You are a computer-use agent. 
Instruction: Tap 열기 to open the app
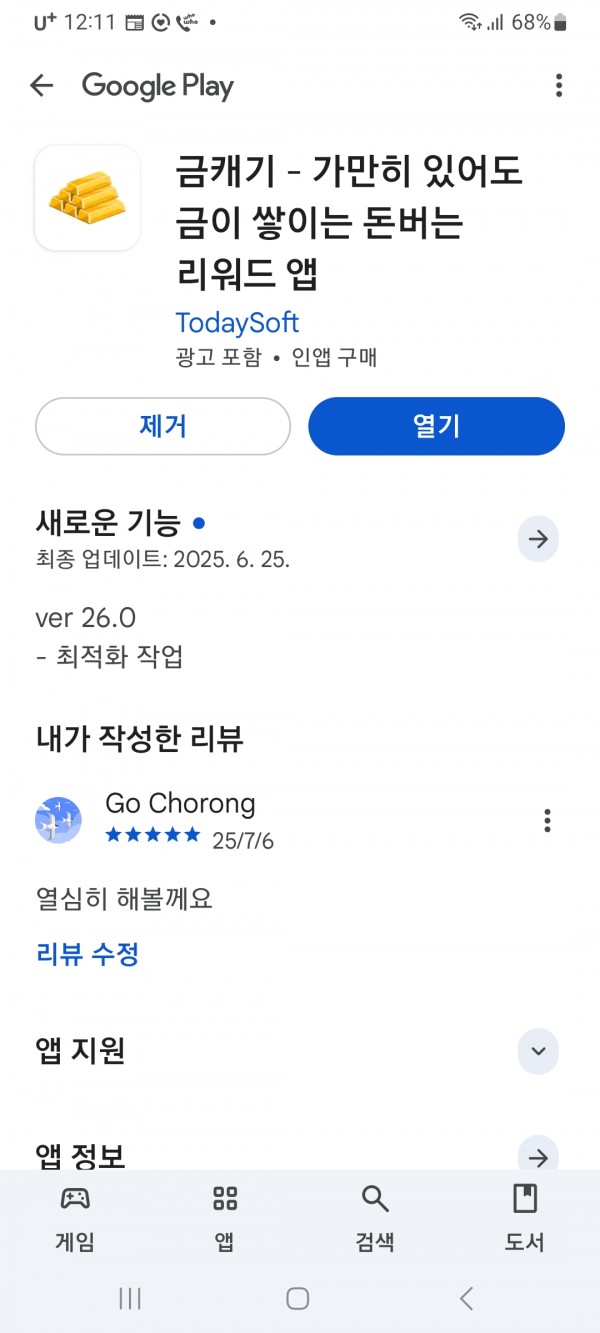coord(436,426)
